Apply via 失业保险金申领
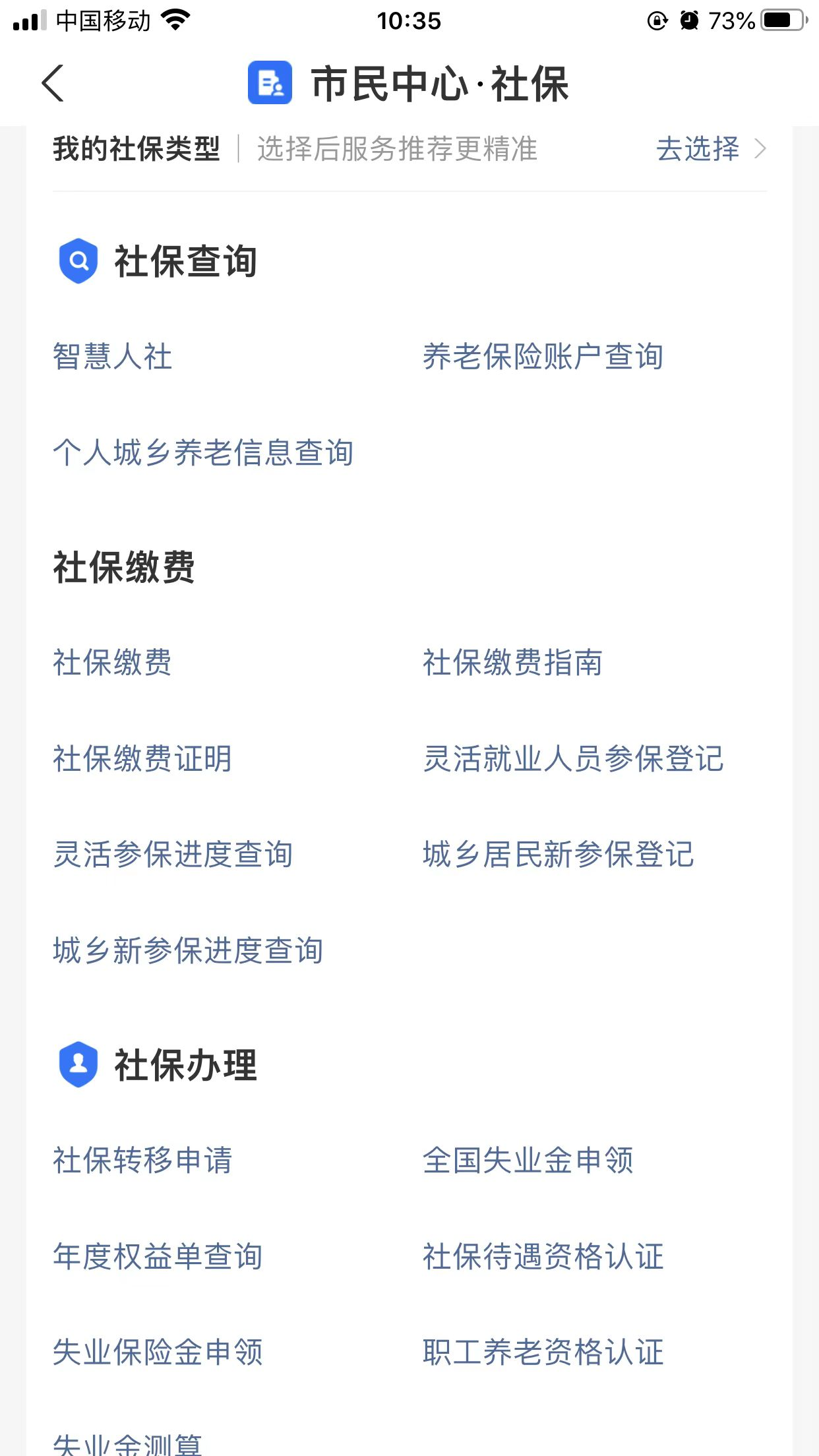This screenshot has height=1456, width=819. click(x=158, y=1352)
